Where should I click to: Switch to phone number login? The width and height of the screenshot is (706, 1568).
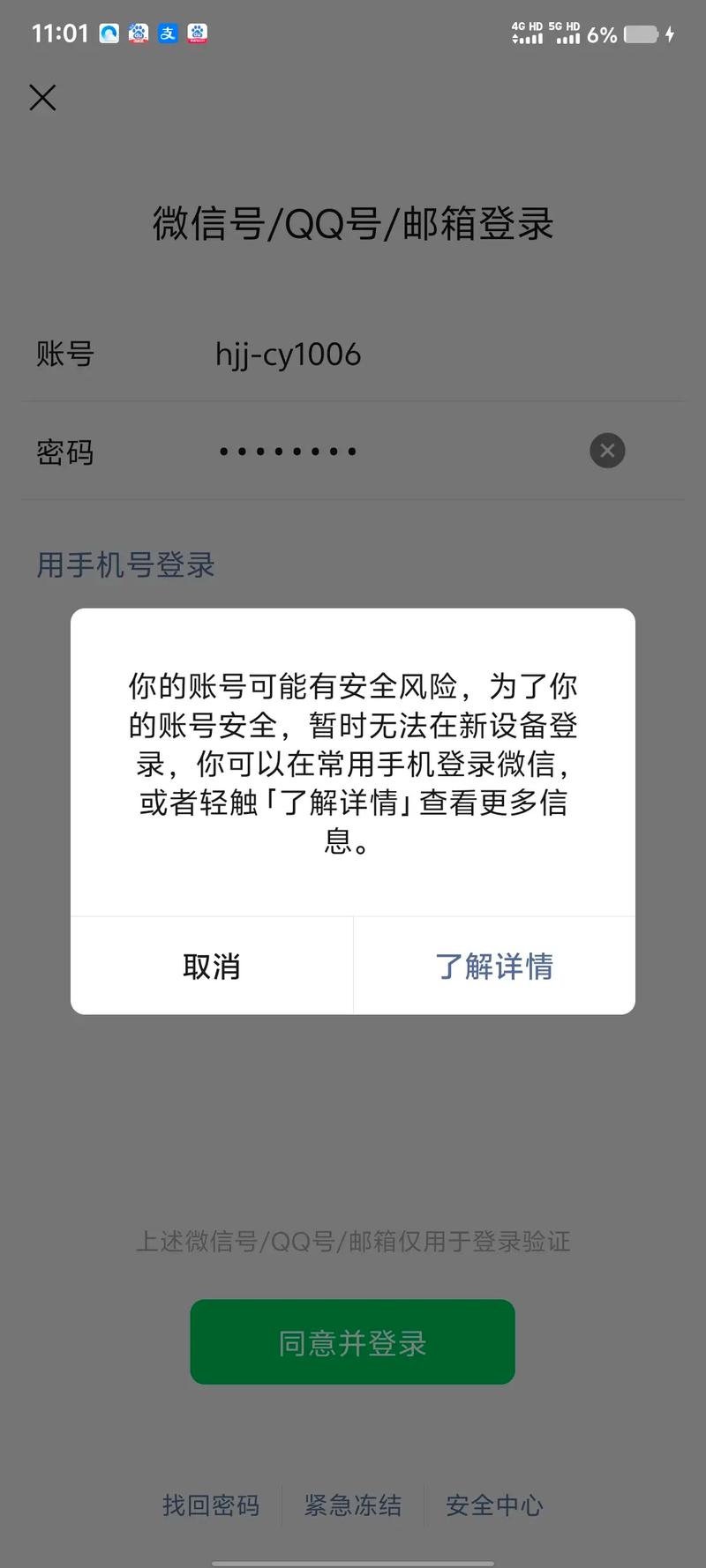click(124, 565)
